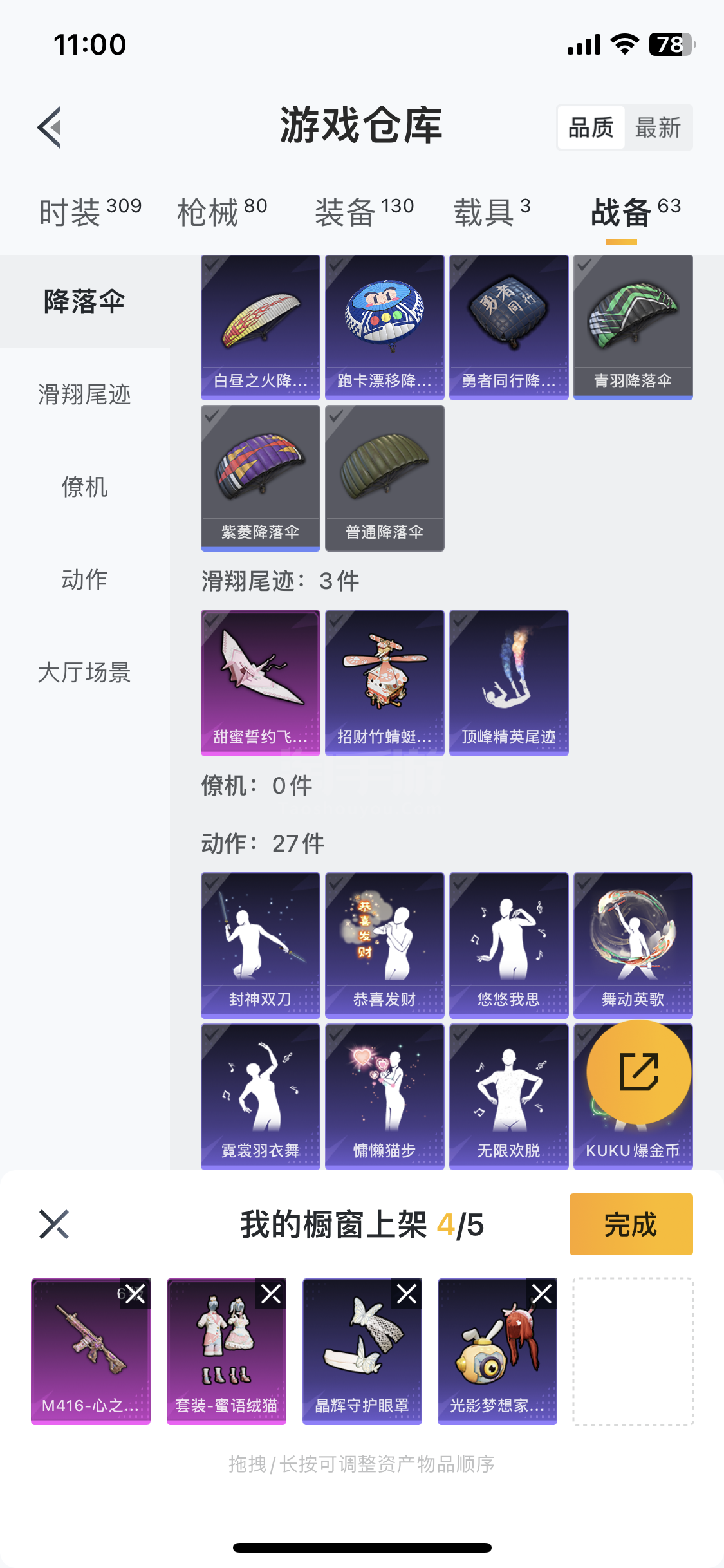The width and height of the screenshot is (724, 1568).
Task: Jump to 滑翔尾迹 in the sidebar
Action: (84, 395)
